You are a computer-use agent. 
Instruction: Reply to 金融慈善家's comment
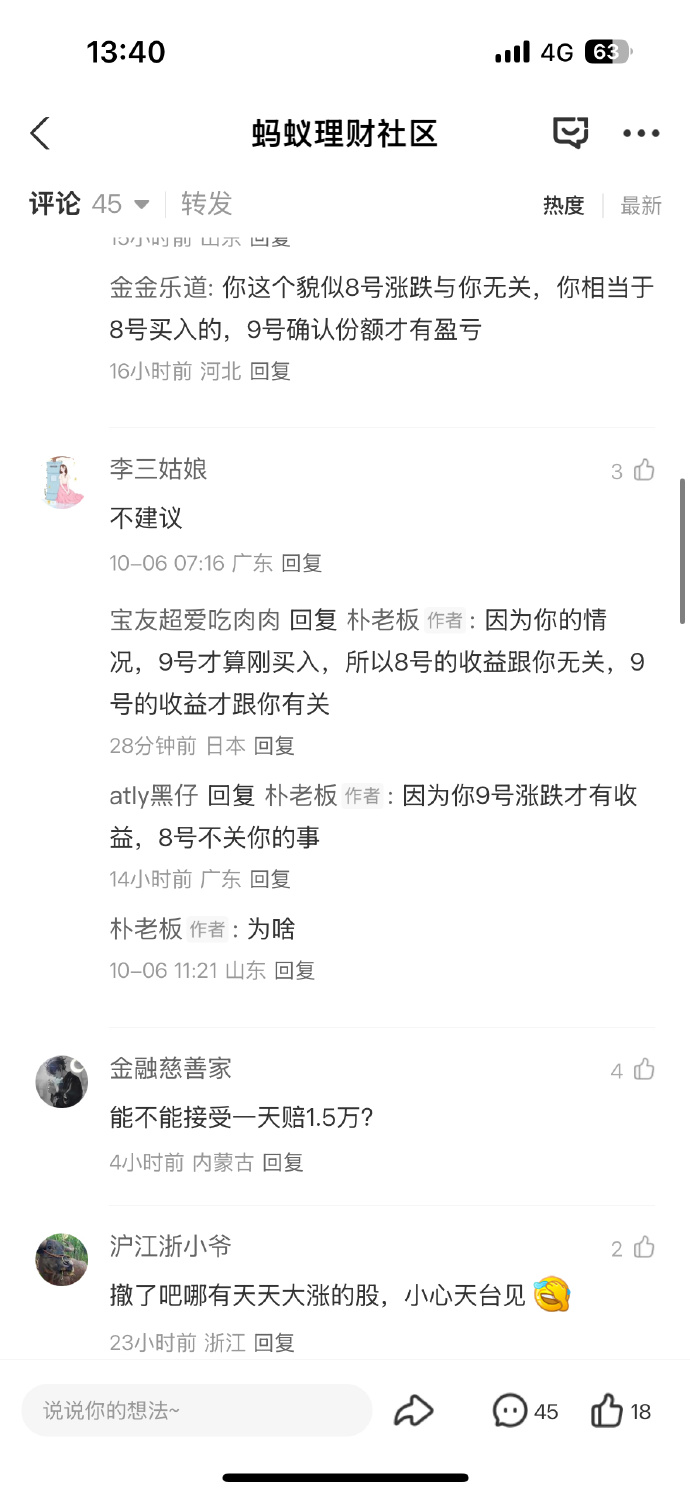(x=282, y=1162)
